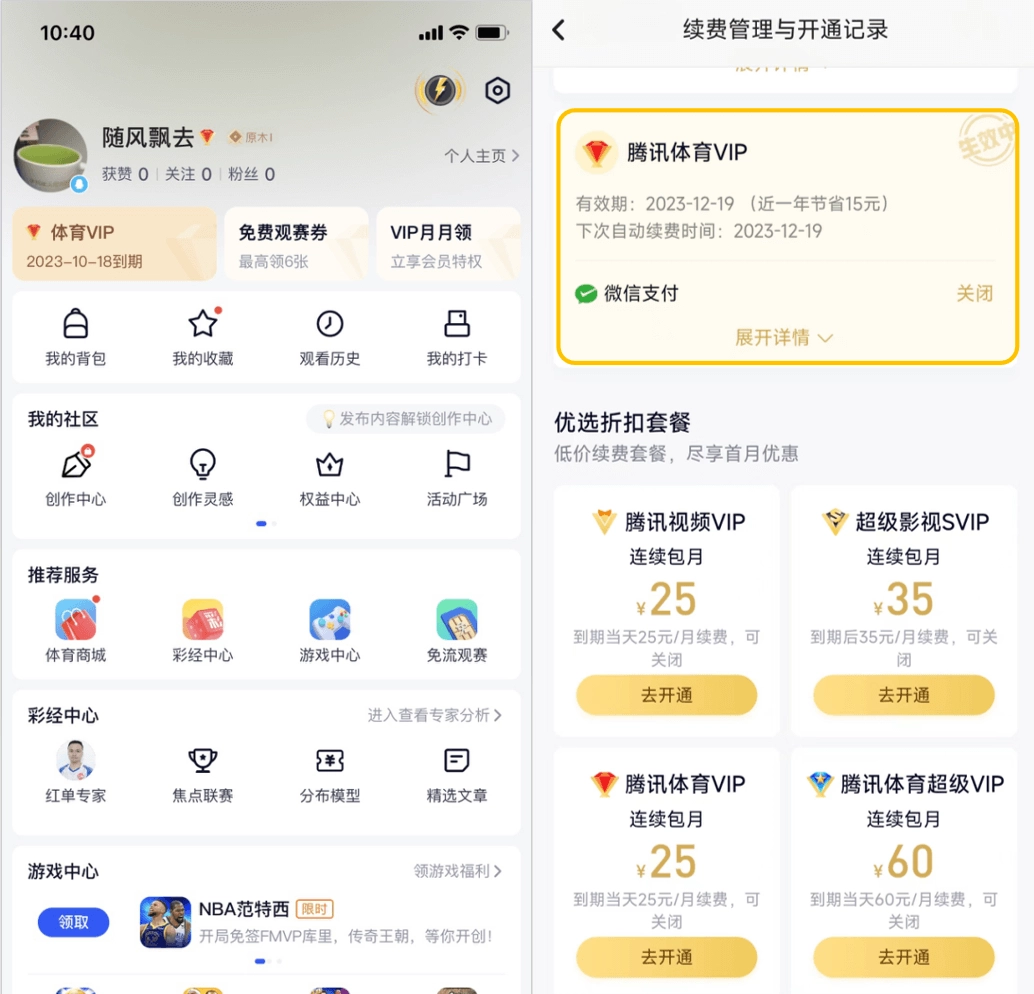Image resolution: width=1034 pixels, height=994 pixels.
Task: Open 免费观赛券
Action: [296, 244]
